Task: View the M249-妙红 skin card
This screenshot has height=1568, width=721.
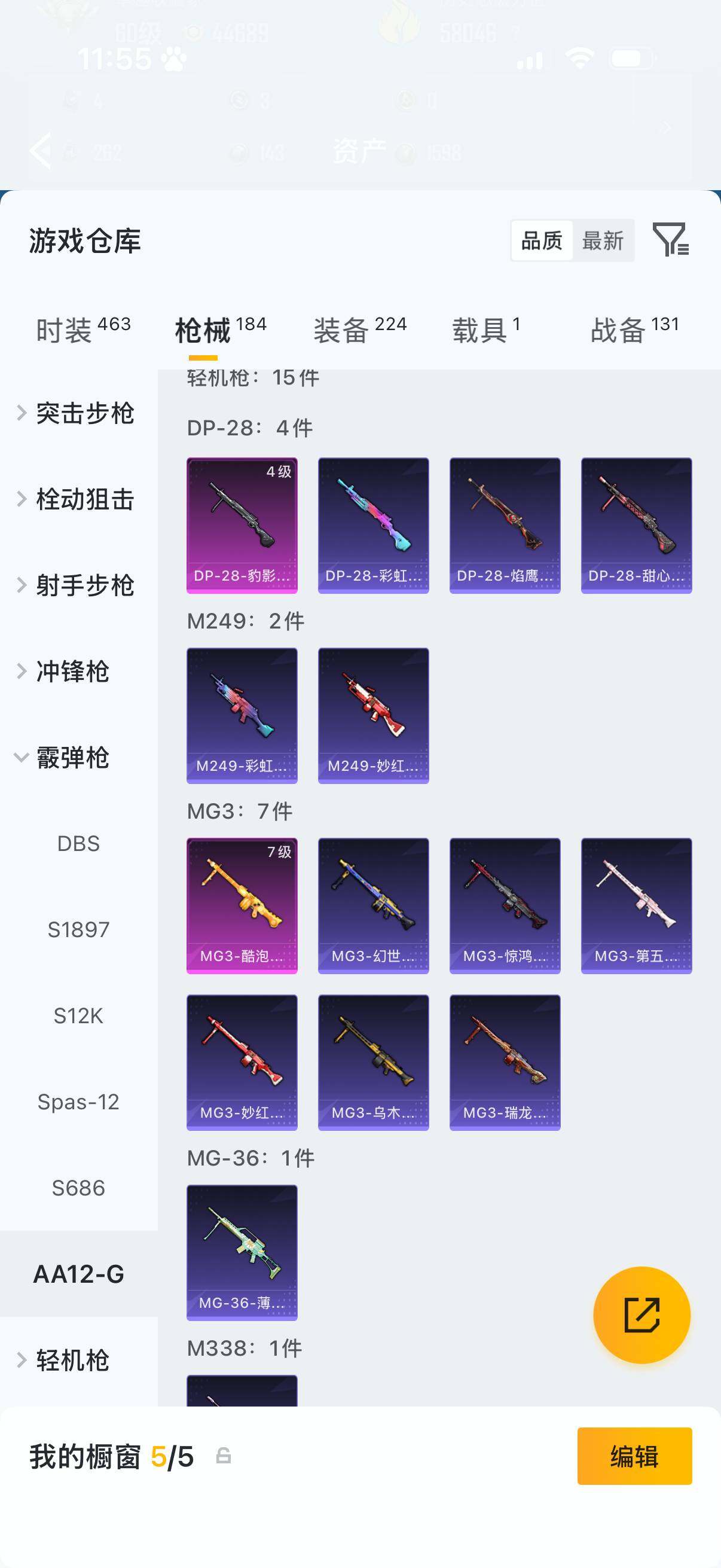Action: (374, 715)
